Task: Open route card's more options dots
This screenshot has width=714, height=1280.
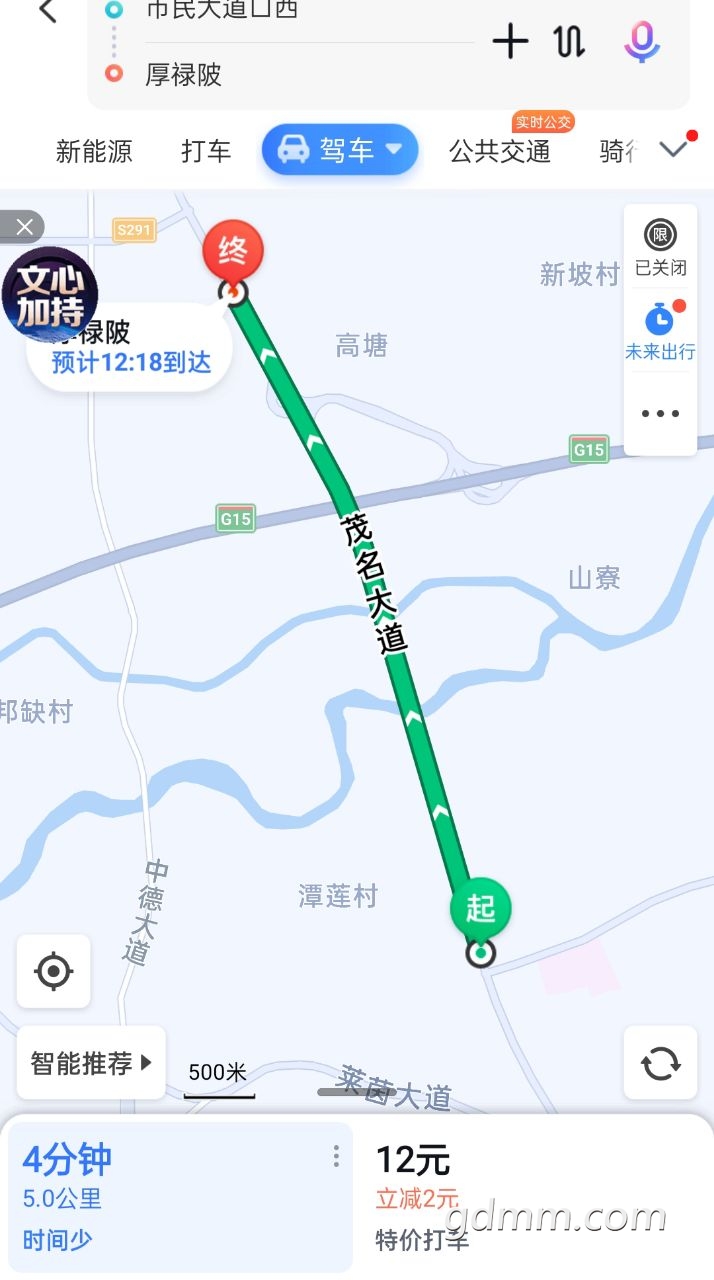Action: point(336,1157)
